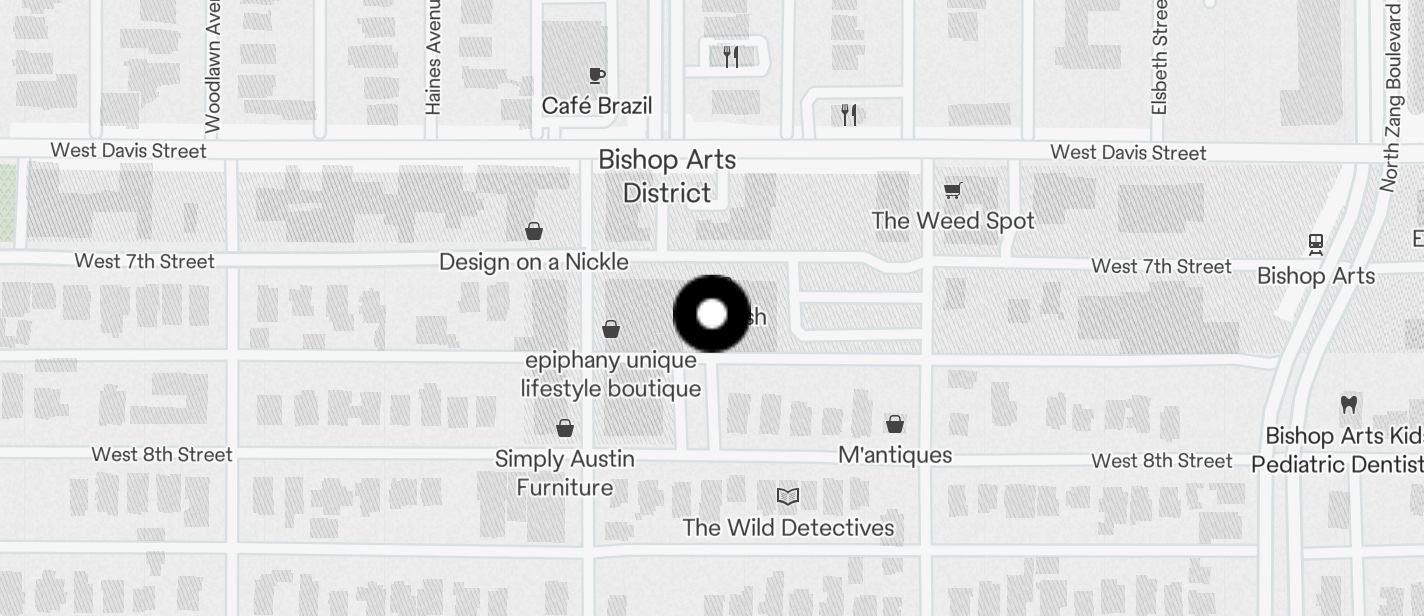Tap the Café Brazil coffee marker

[597, 76]
